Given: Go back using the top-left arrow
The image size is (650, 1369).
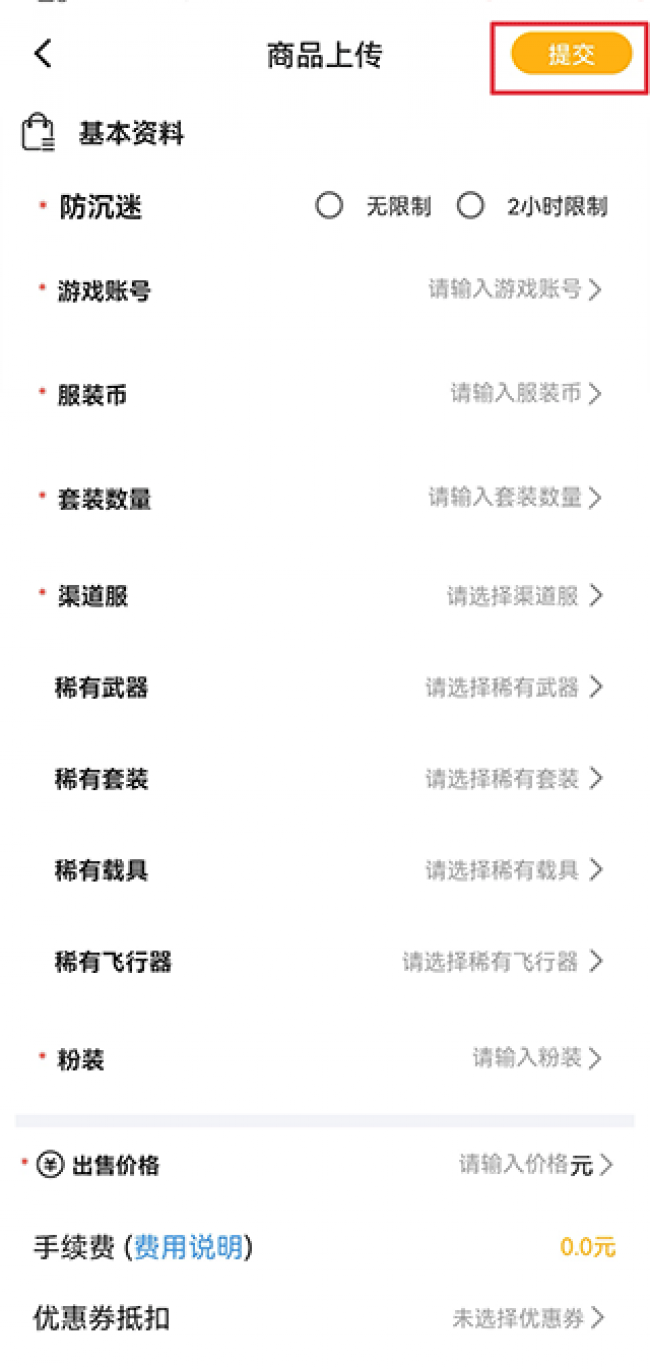Looking at the screenshot, I should [x=43, y=53].
